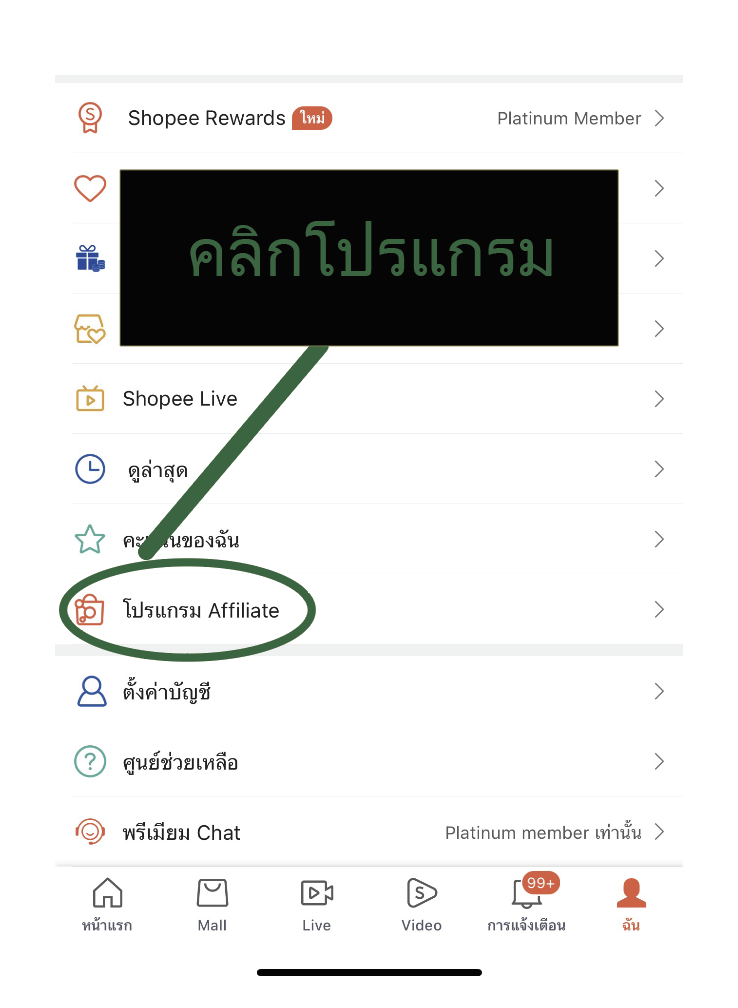Switch to the Mall tab
Image resolution: width=738 pixels, height=1008 pixels.
pos(212,905)
